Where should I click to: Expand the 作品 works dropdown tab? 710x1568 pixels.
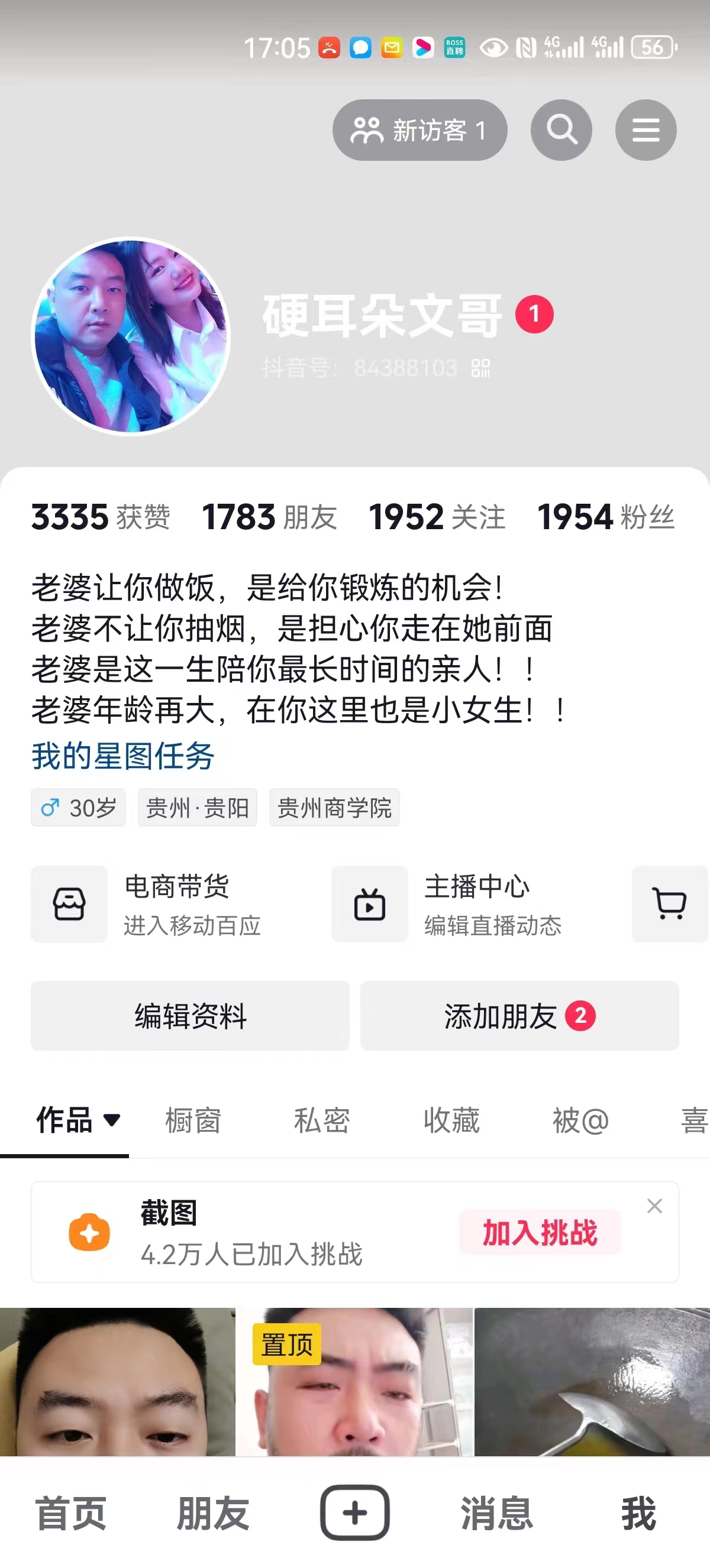click(78, 1120)
